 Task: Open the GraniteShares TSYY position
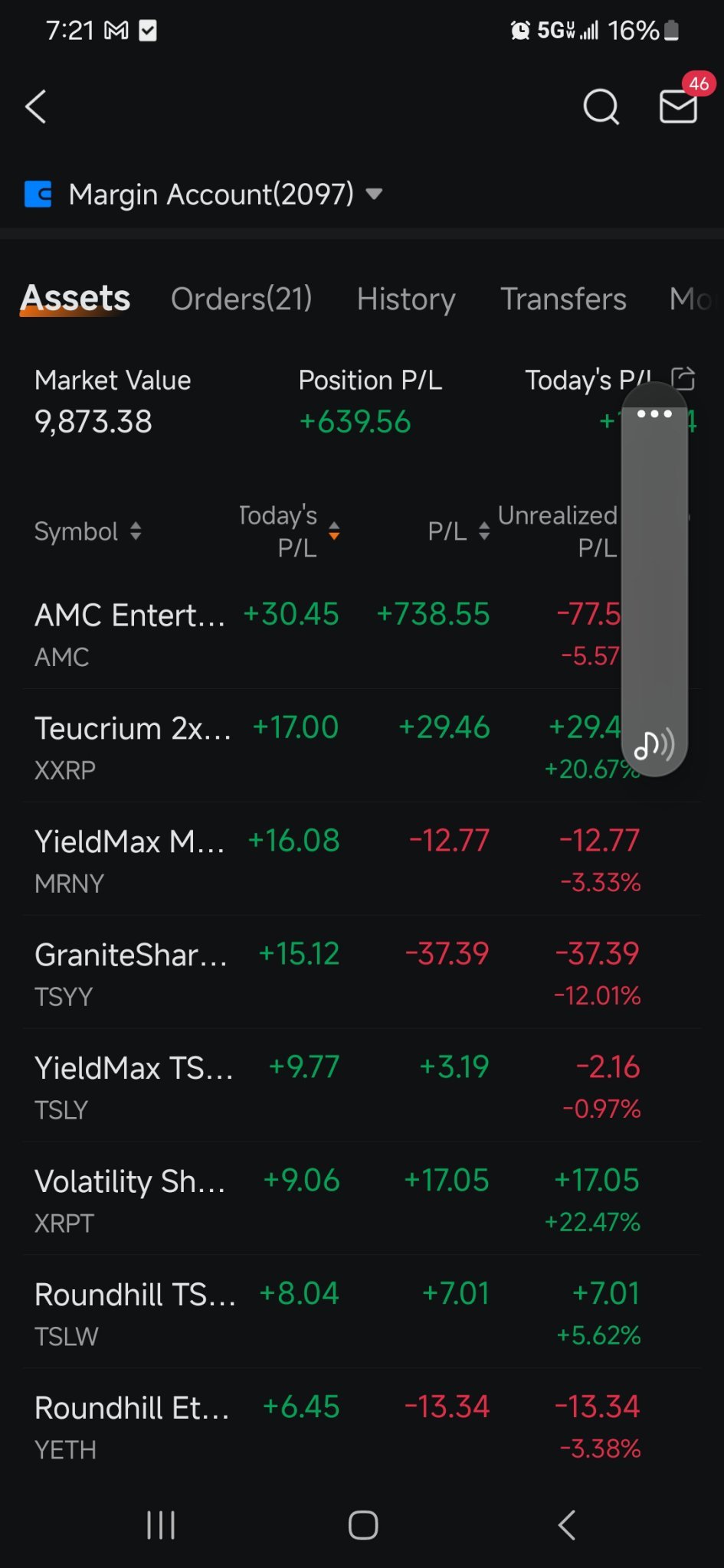(x=362, y=973)
